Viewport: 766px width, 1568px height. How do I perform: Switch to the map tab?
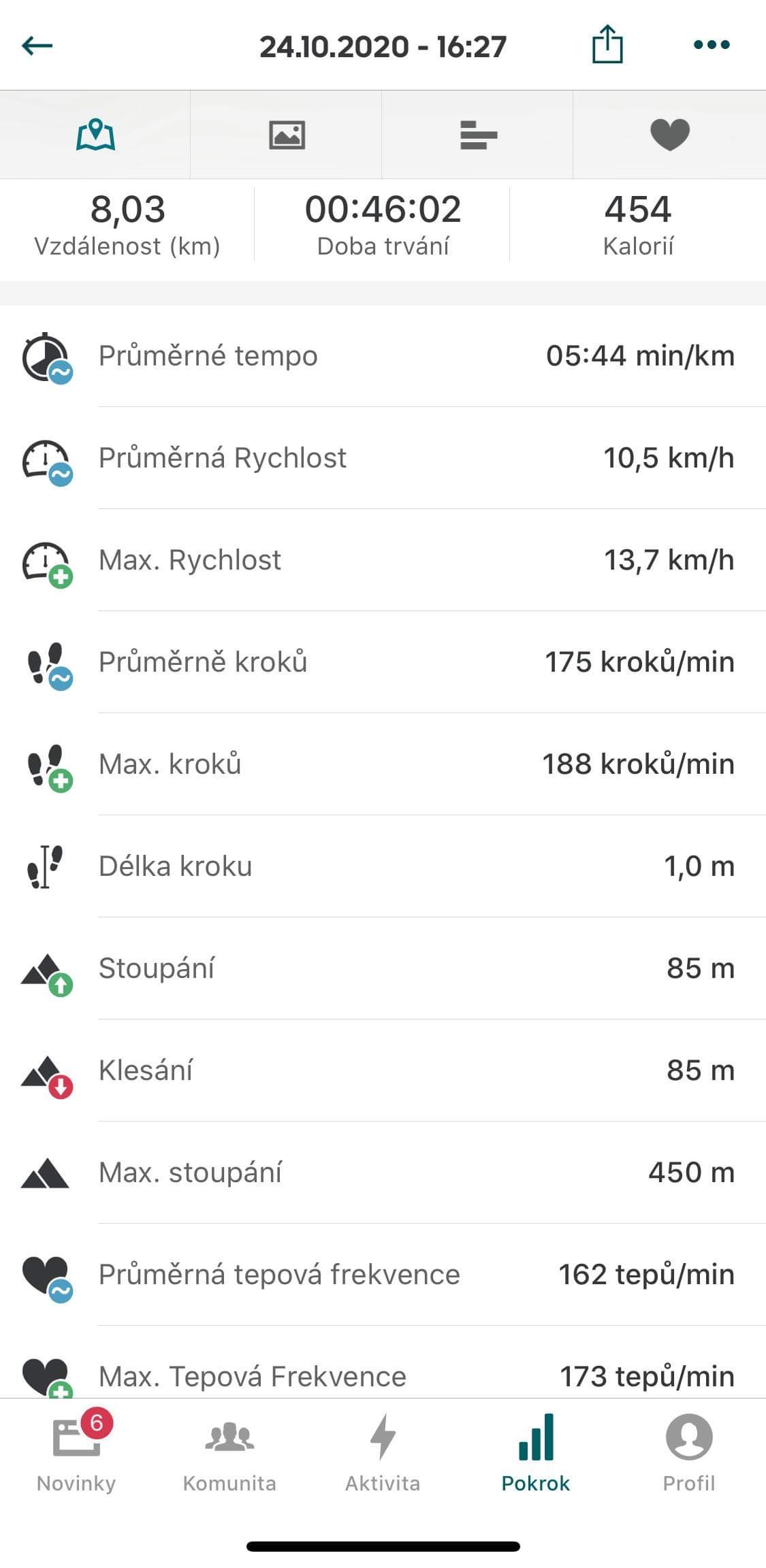[95, 134]
